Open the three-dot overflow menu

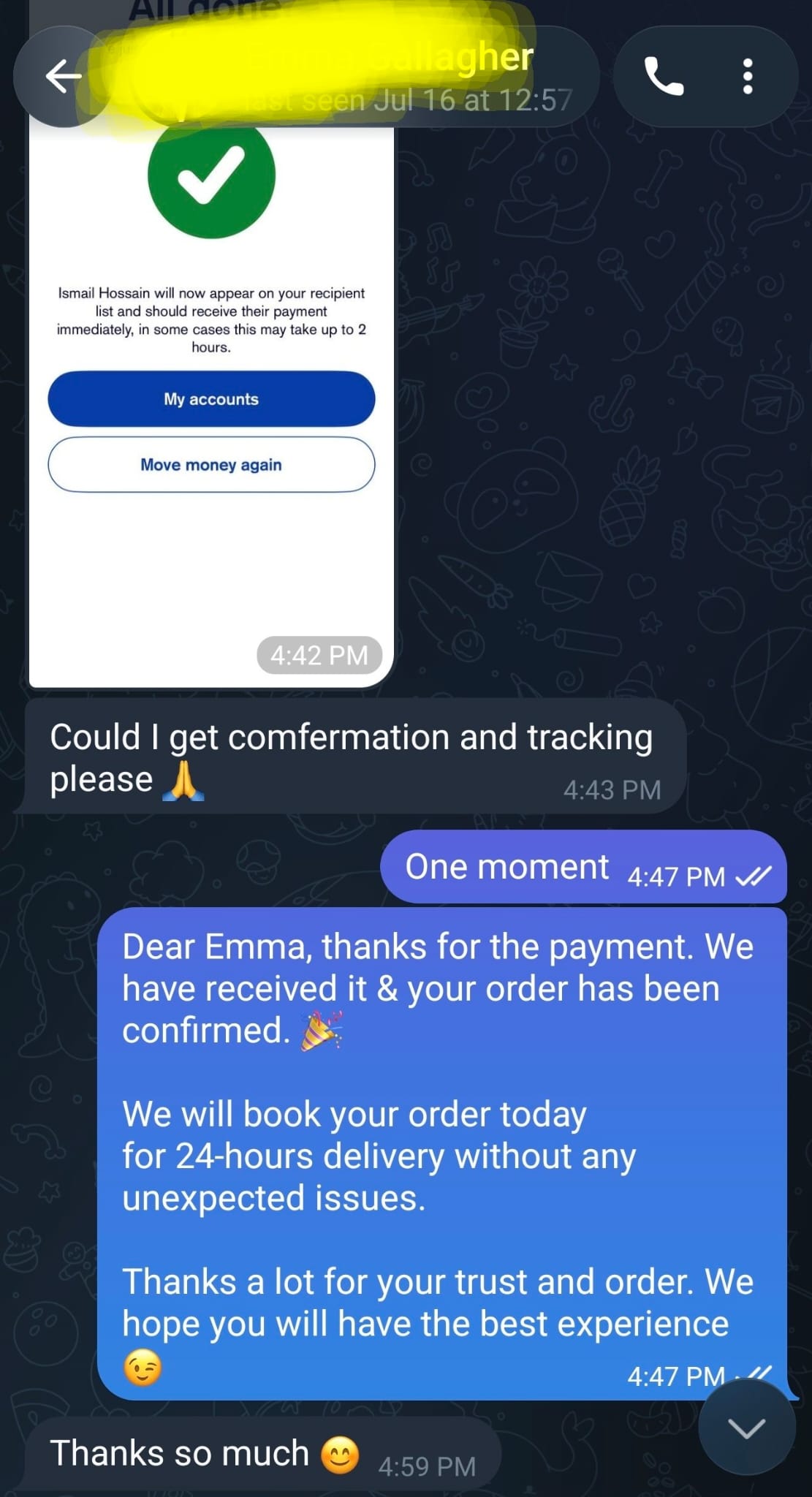click(747, 77)
